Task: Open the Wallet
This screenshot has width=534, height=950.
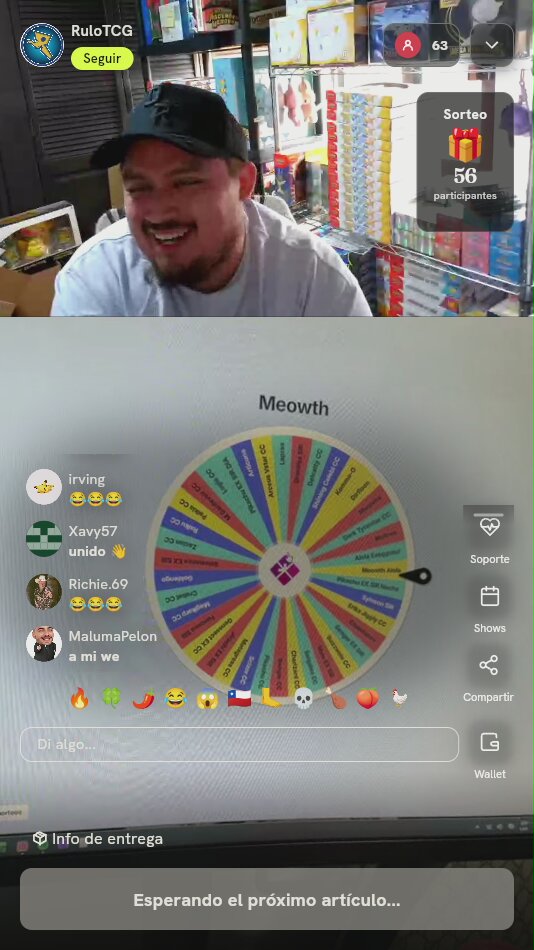Action: (x=489, y=754)
